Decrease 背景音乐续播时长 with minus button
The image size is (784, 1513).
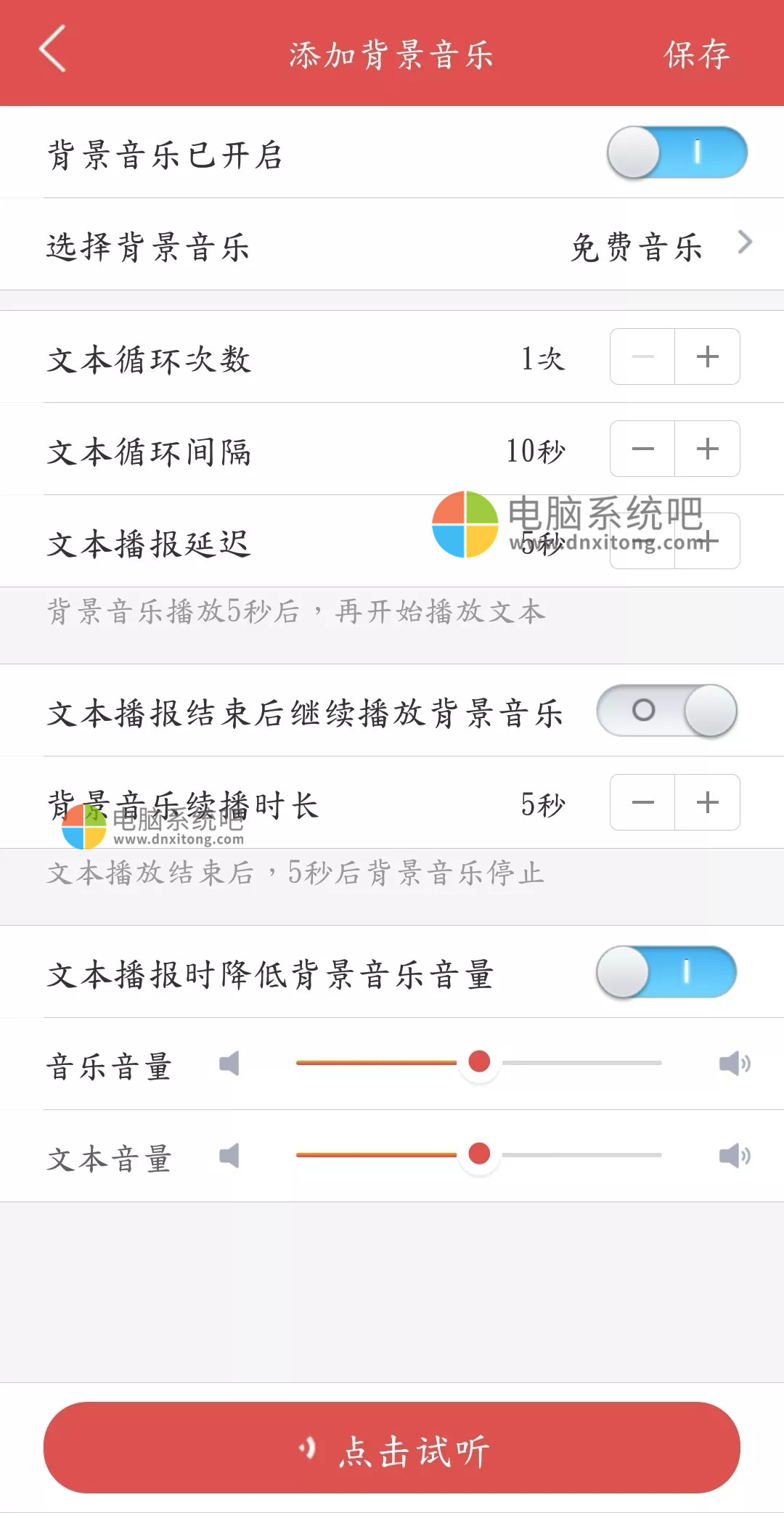[x=643, y=802]
